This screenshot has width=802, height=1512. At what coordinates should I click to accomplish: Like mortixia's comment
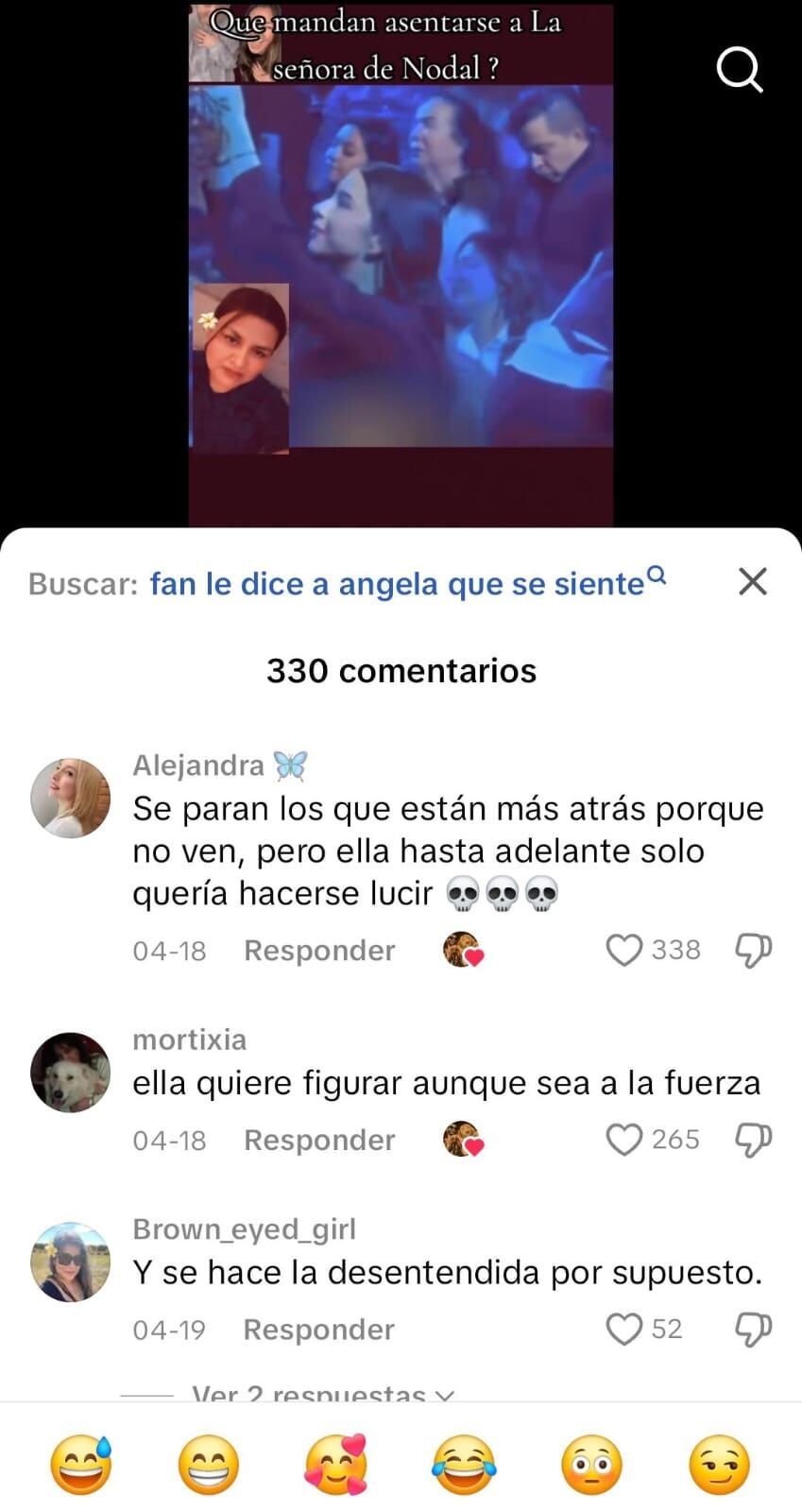click(x=623, y=1140)
